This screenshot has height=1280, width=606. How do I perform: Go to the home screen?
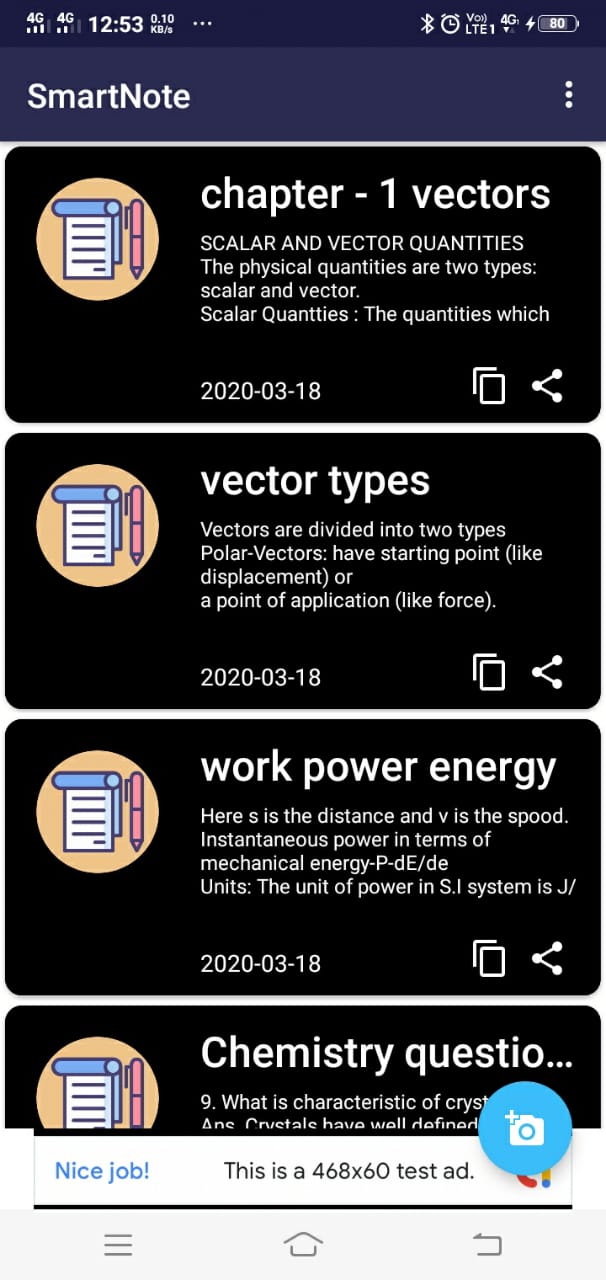(303, 1244)
